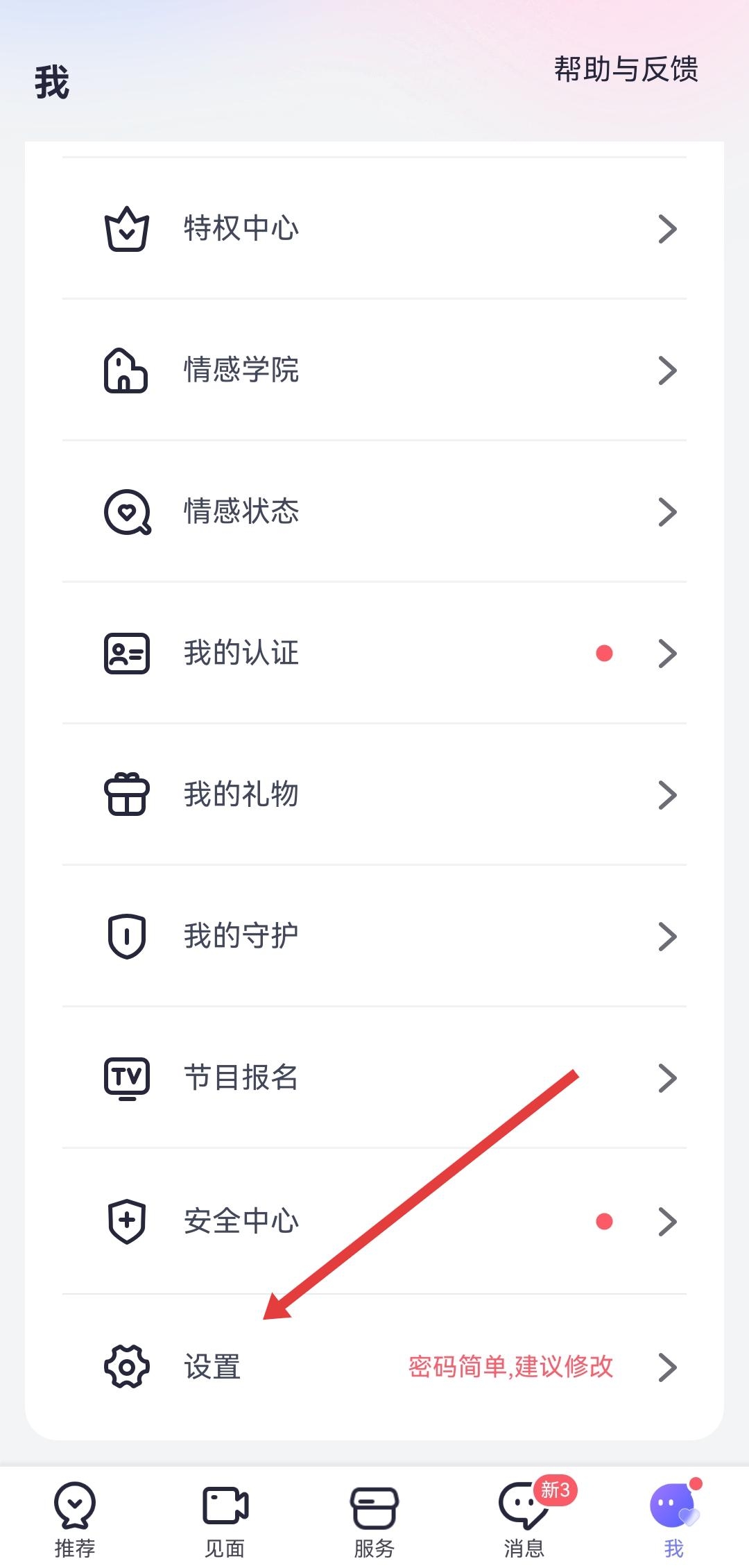Open 节目报名 TV sign-up row

[374, 1078]
